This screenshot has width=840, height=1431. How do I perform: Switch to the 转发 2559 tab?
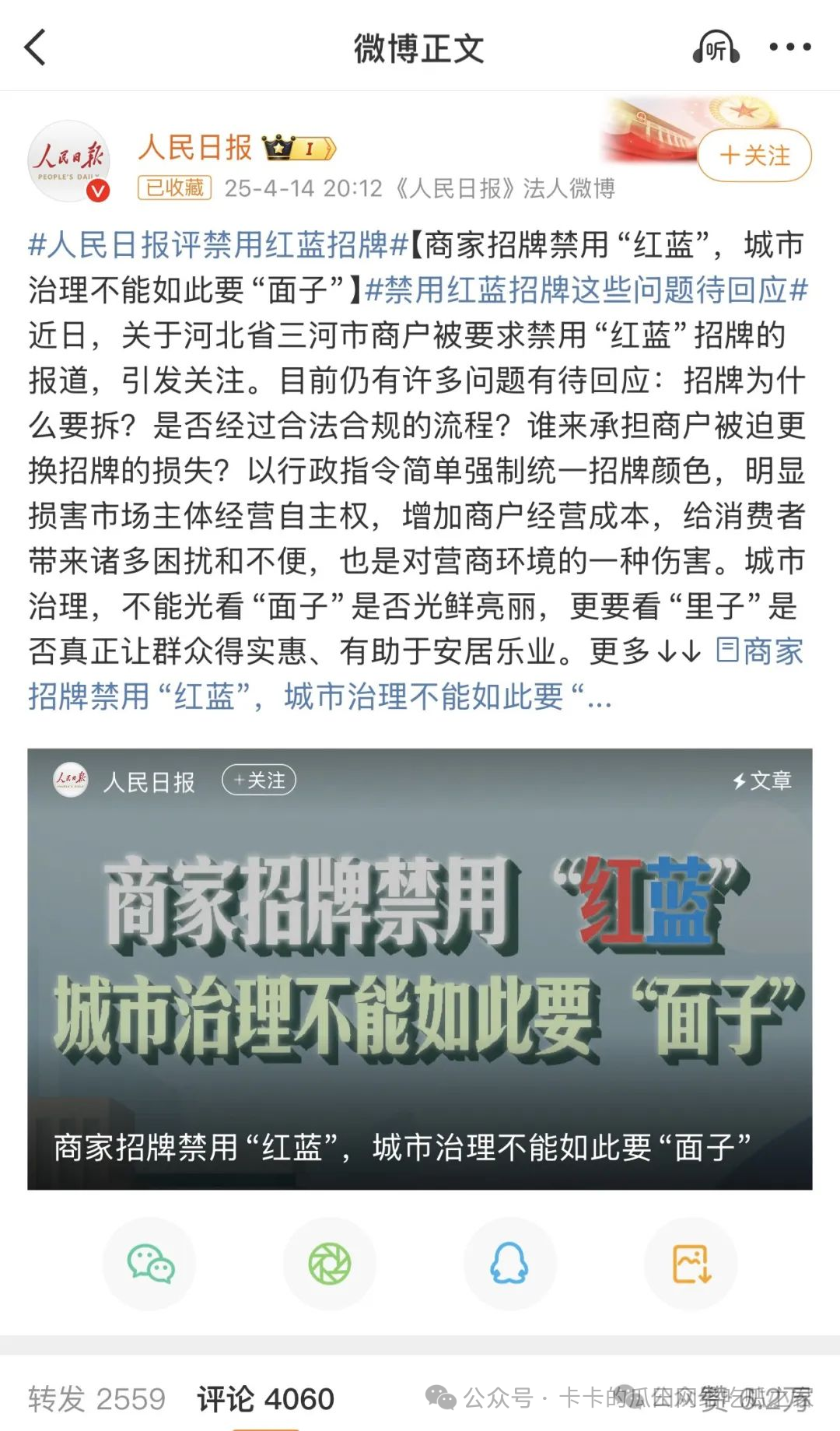pos(96,1398)
